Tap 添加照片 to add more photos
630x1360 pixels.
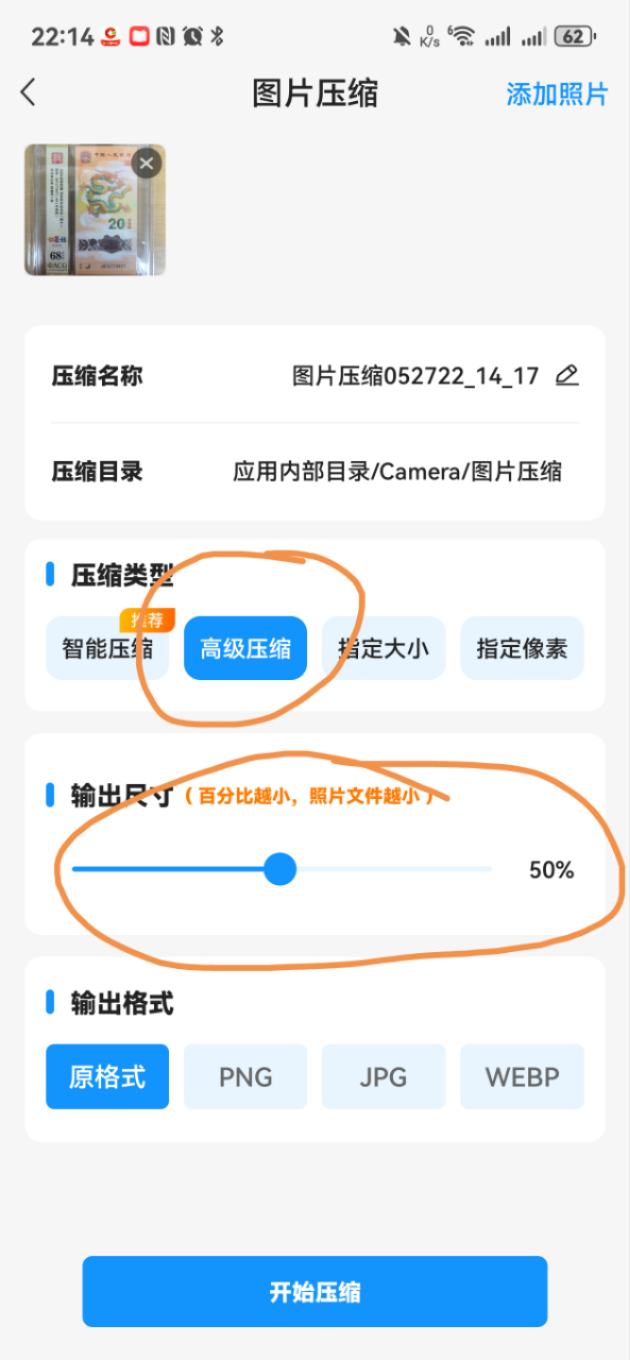click(x=556, y=95)
